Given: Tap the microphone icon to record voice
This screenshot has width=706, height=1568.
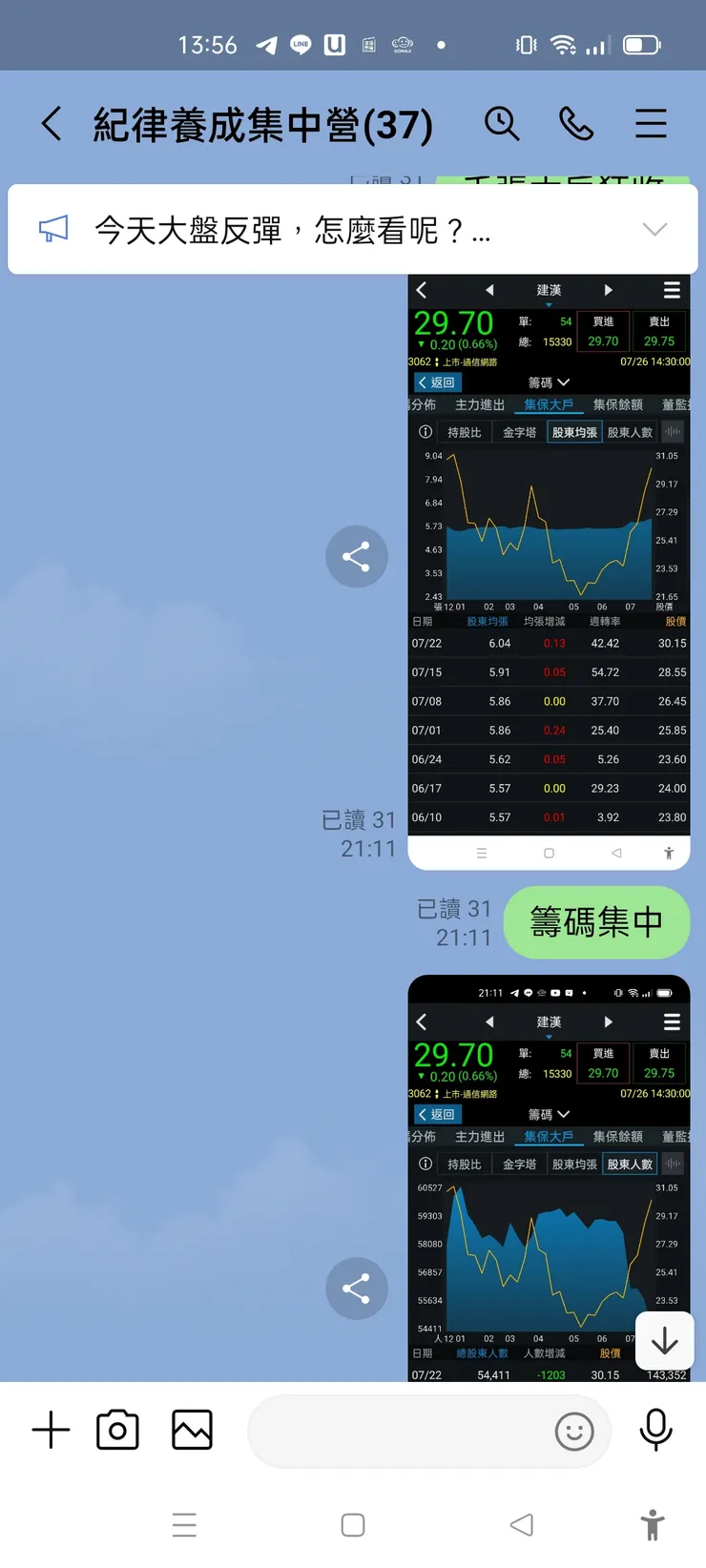Looking at the screenshot, I should point(654,1429).
